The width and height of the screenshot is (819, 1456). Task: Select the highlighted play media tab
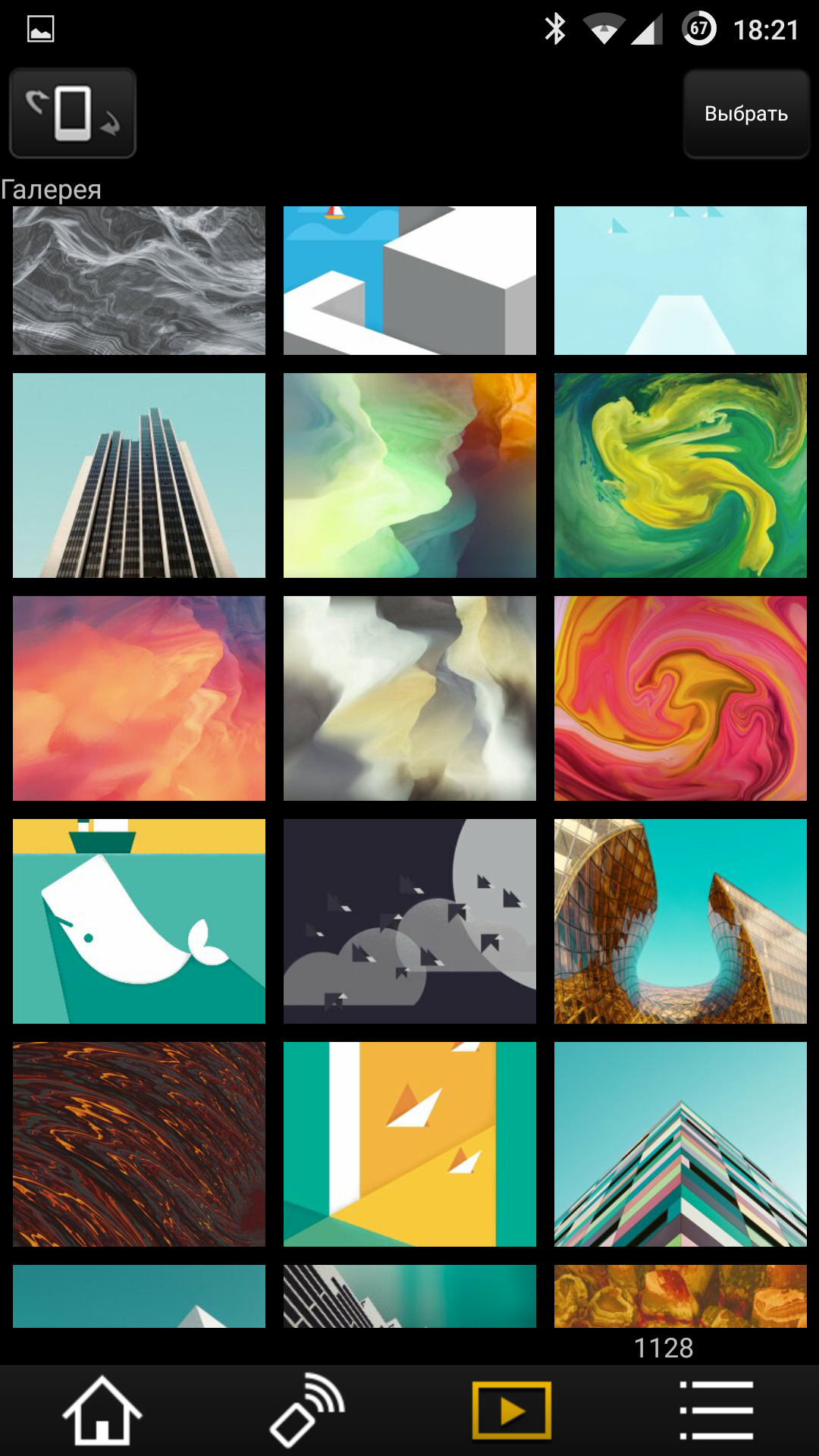512,1410
